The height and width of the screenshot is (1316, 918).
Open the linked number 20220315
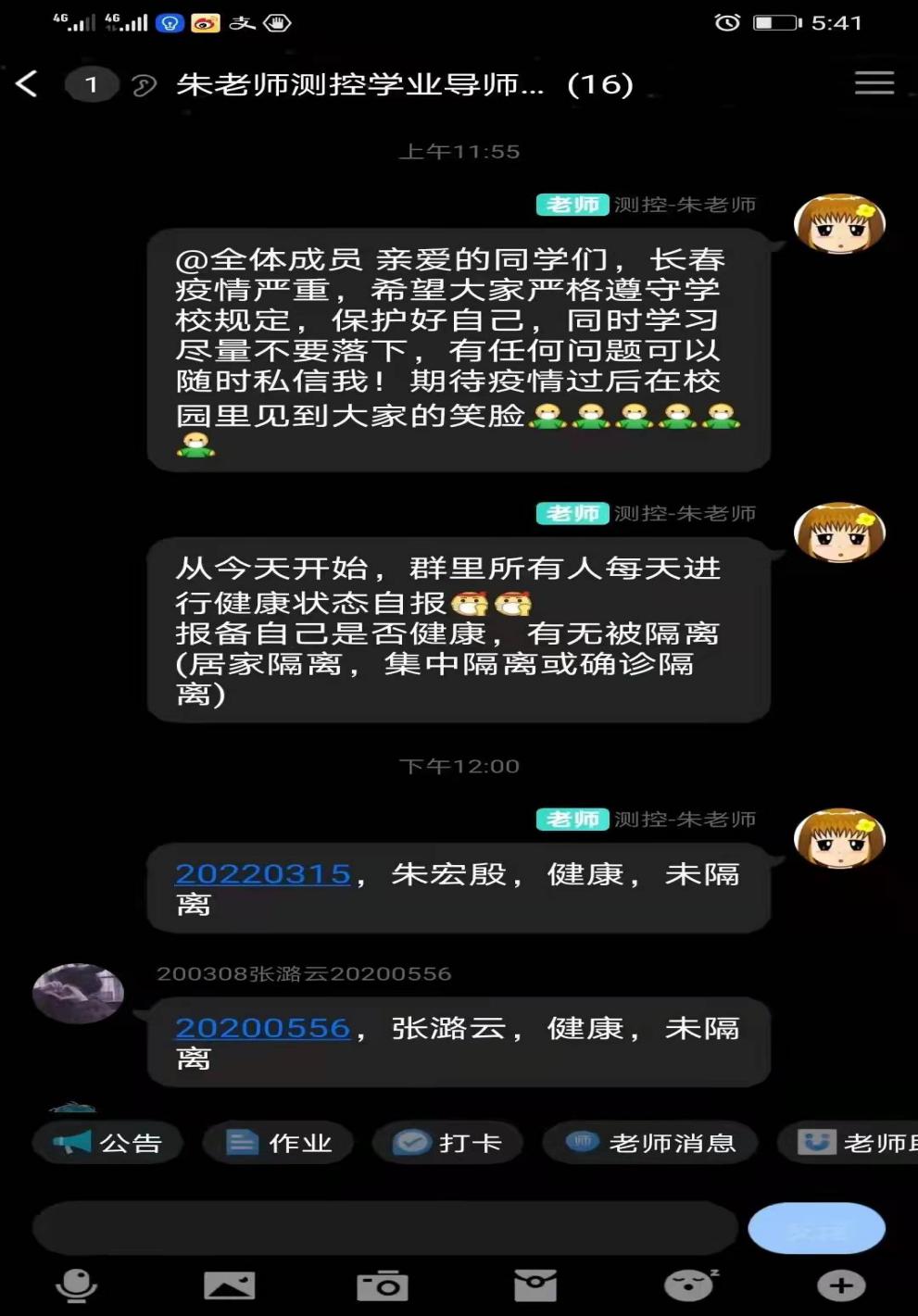263,873
